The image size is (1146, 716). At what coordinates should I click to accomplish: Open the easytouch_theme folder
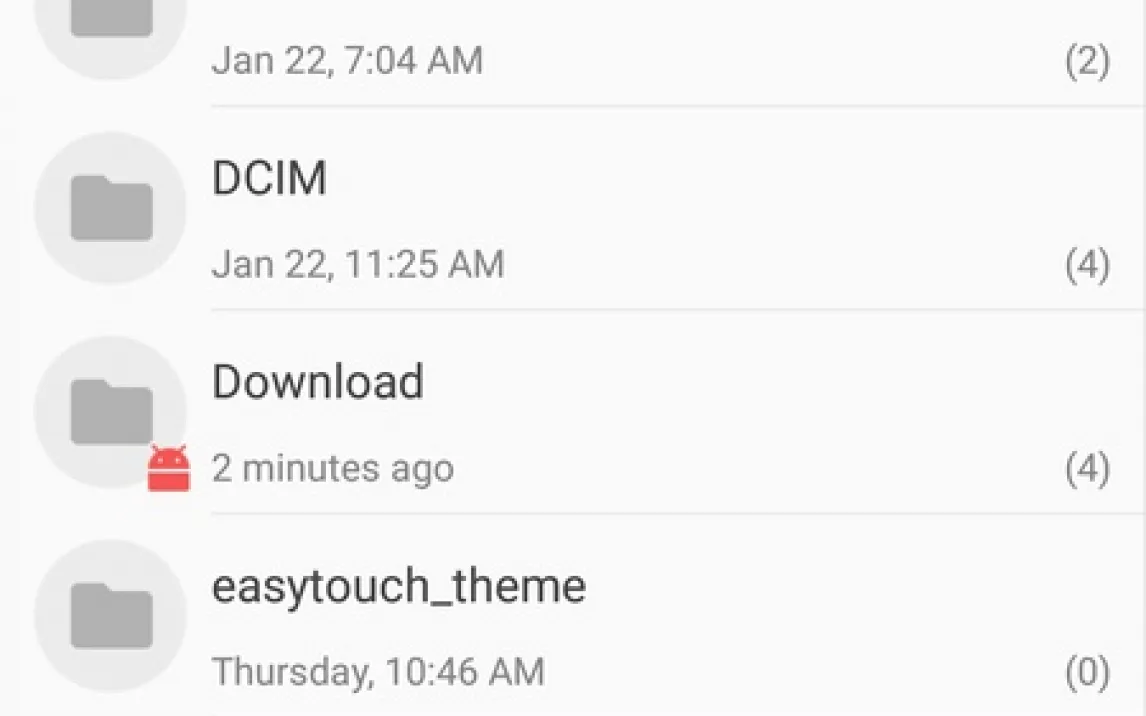click(573, 615)
